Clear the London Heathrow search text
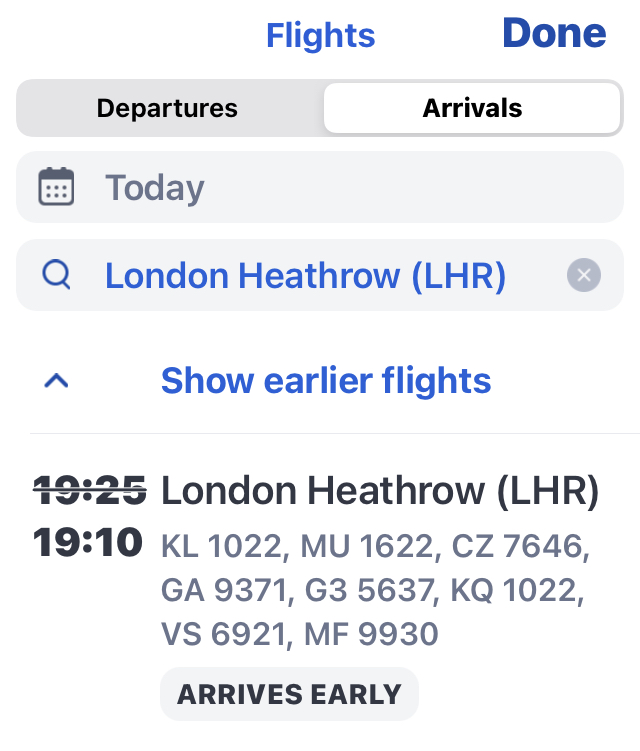This screenshot has width=640, height=751. pyautogui.click(x=584, y=275)
